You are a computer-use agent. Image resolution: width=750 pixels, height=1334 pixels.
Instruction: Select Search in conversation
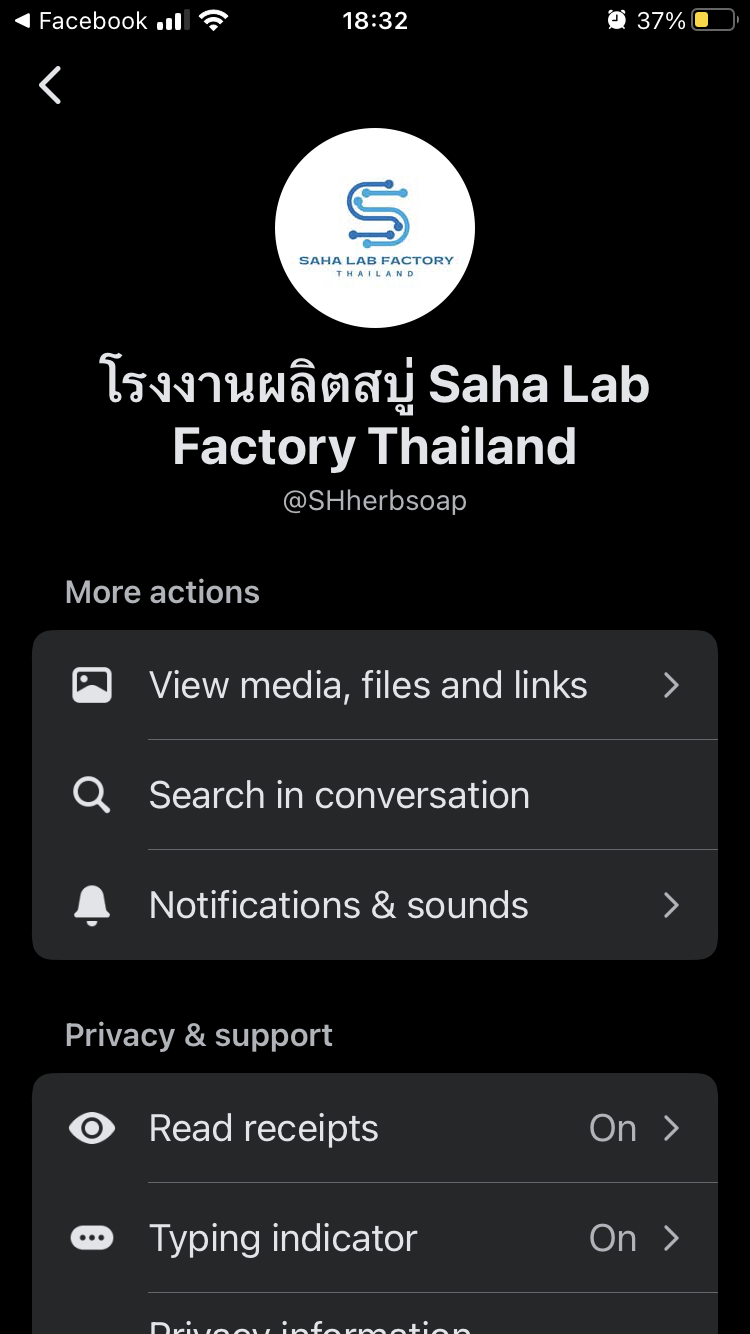click(375, 796)
